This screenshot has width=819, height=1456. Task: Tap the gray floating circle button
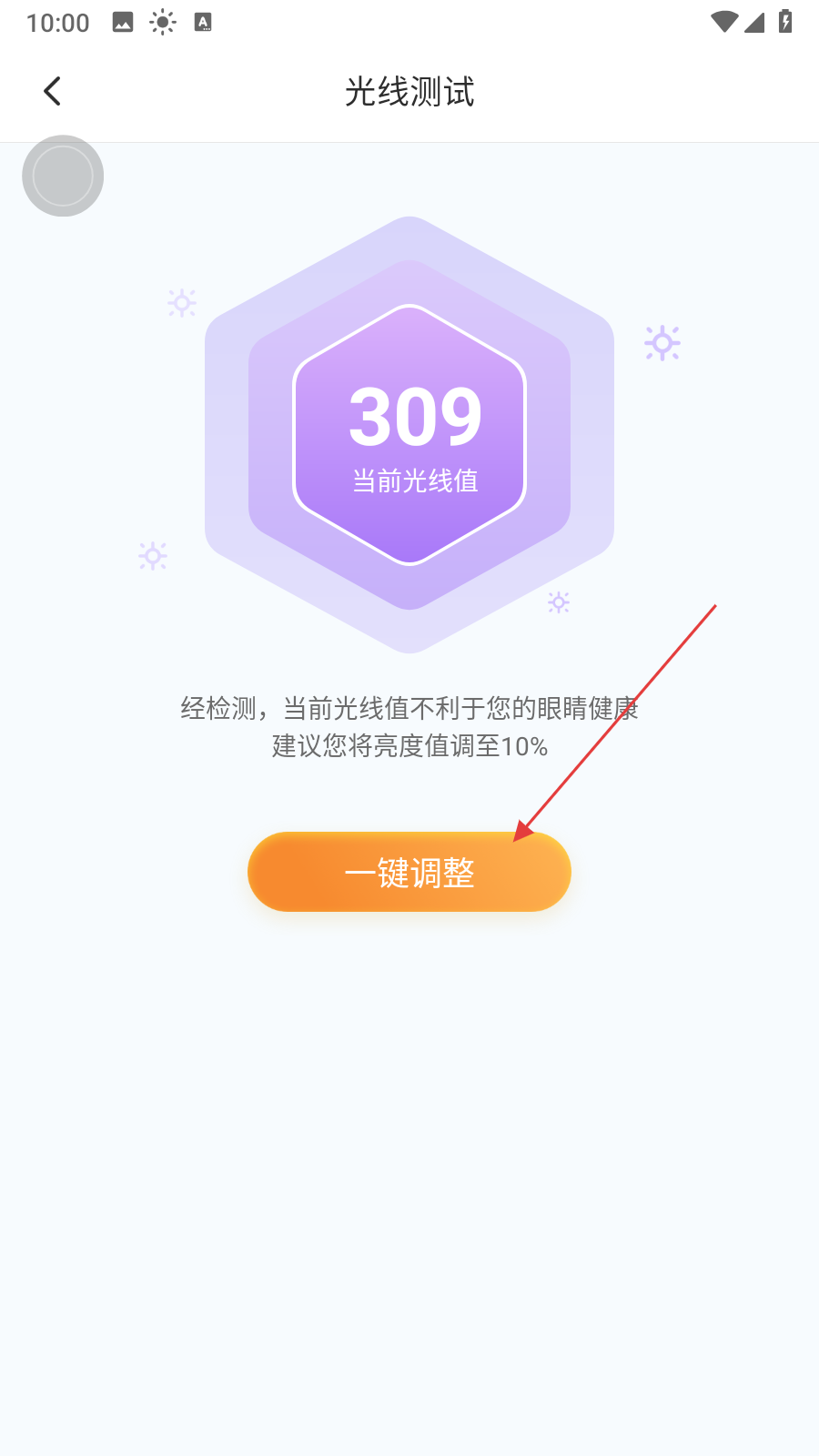click(x=63, y=176)
